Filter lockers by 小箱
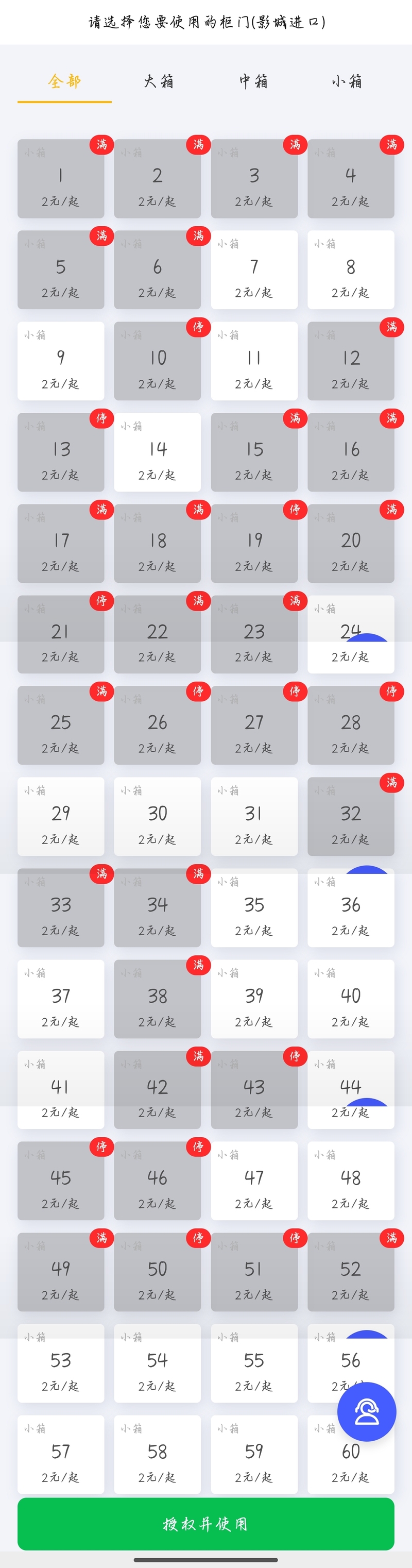The width and height of the screenshot is (412, 1568). 348,81
